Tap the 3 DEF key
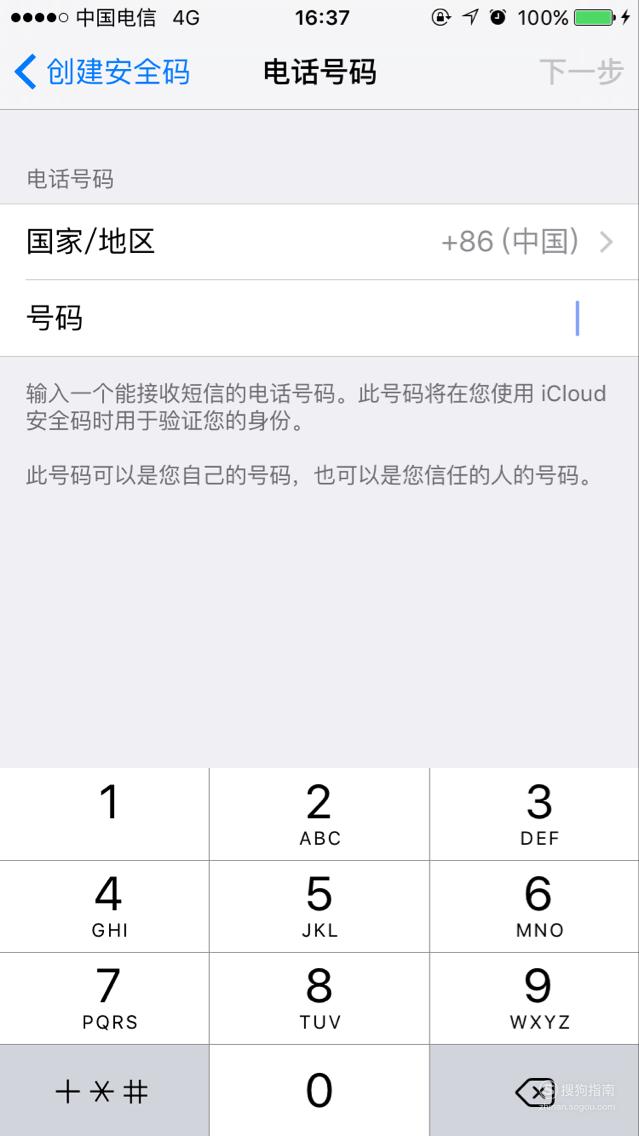639x1136 pixels. [535, 814]
